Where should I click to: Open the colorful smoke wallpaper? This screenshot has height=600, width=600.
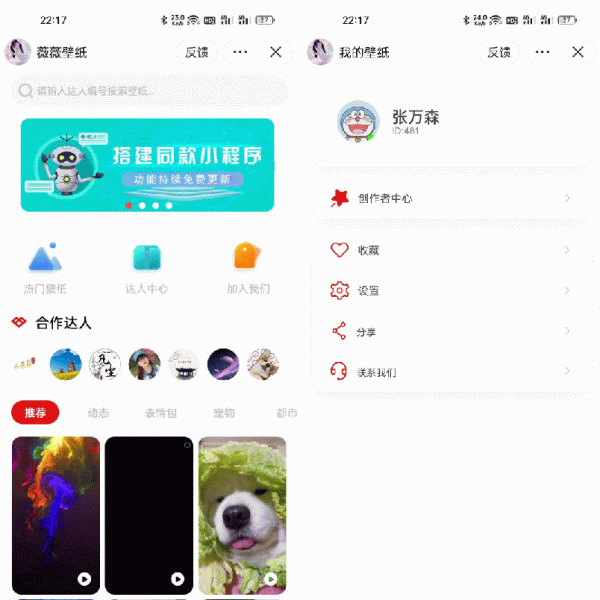(x=56, y=514)
